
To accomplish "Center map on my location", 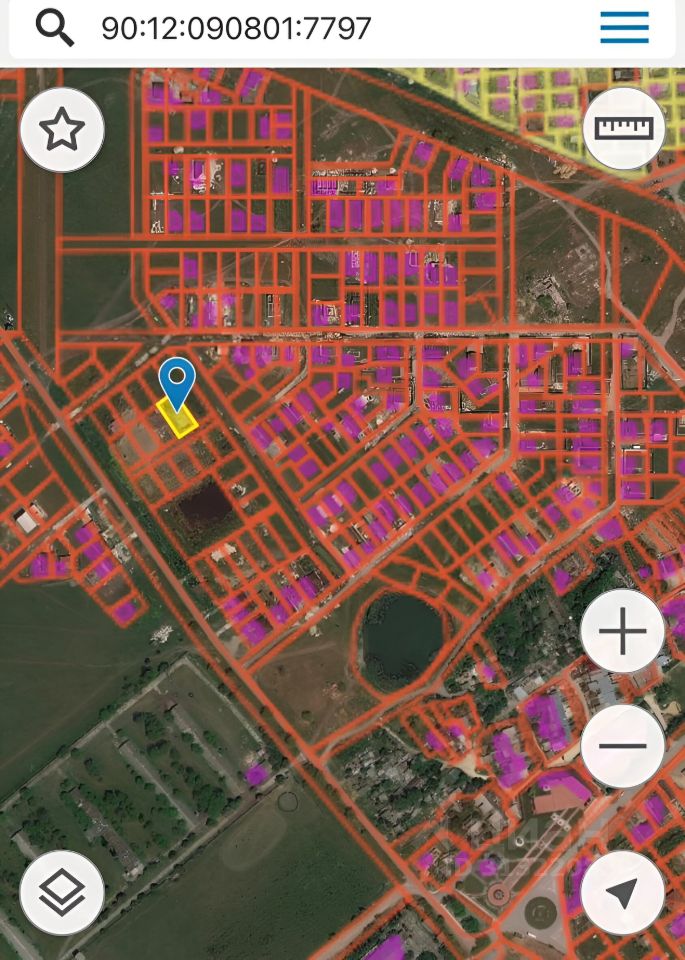I will click(x=622, y=892).
